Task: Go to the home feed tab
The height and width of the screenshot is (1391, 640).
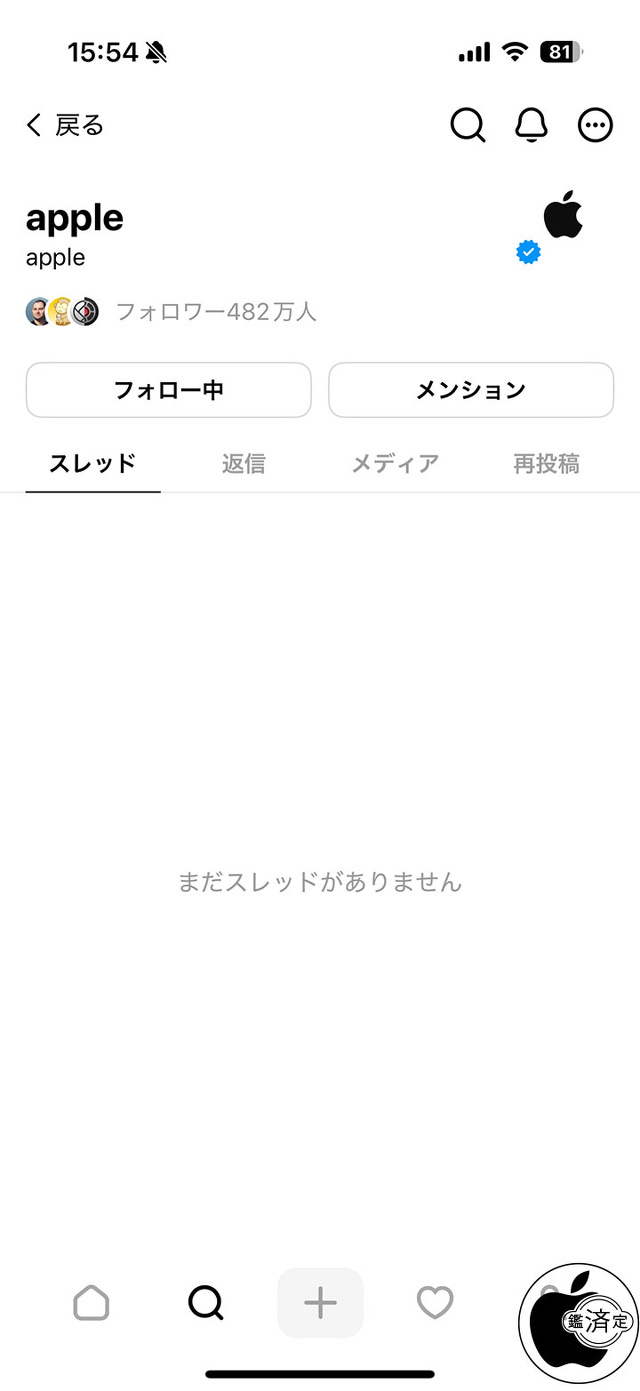Action: [x=91, y=1303]
